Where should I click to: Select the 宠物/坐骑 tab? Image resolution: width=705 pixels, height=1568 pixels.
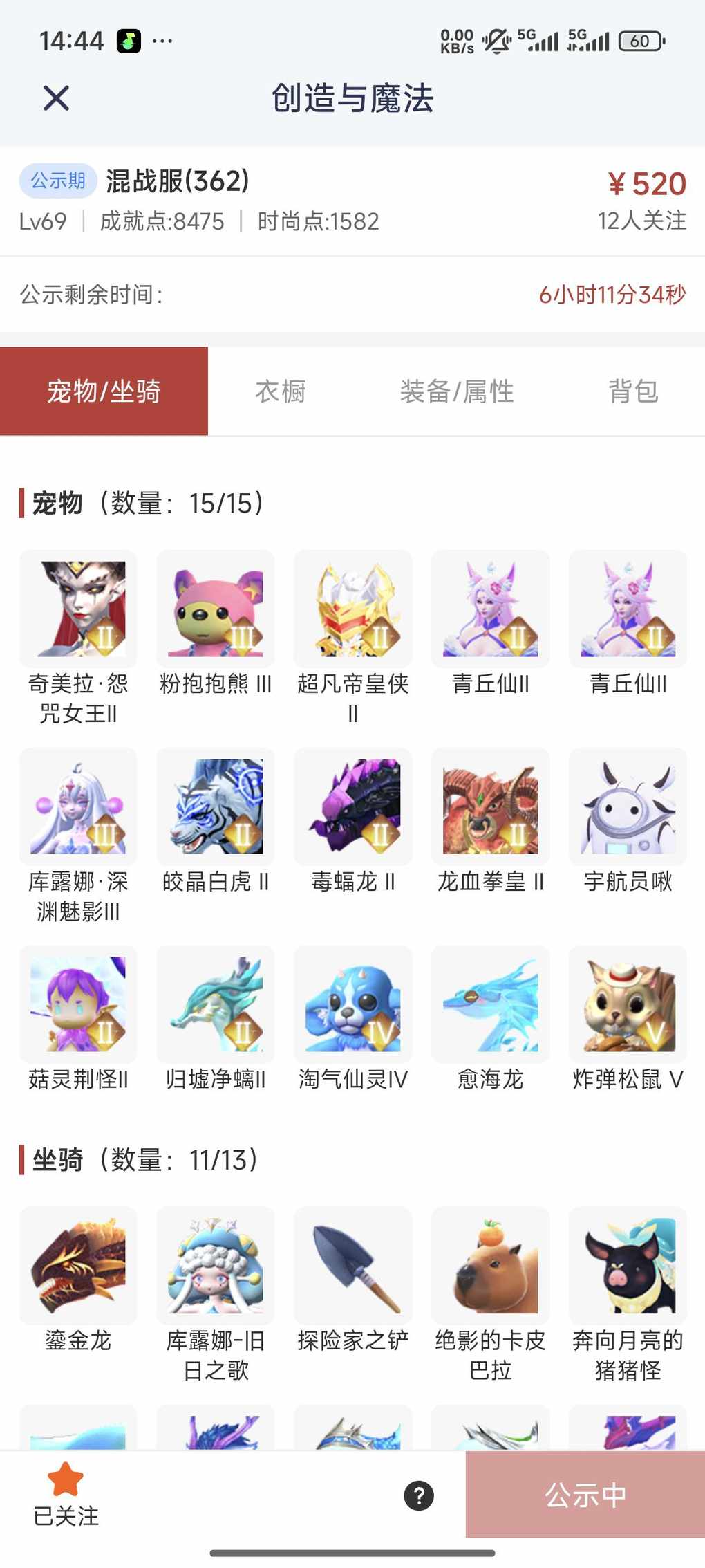tap(104, 391)
